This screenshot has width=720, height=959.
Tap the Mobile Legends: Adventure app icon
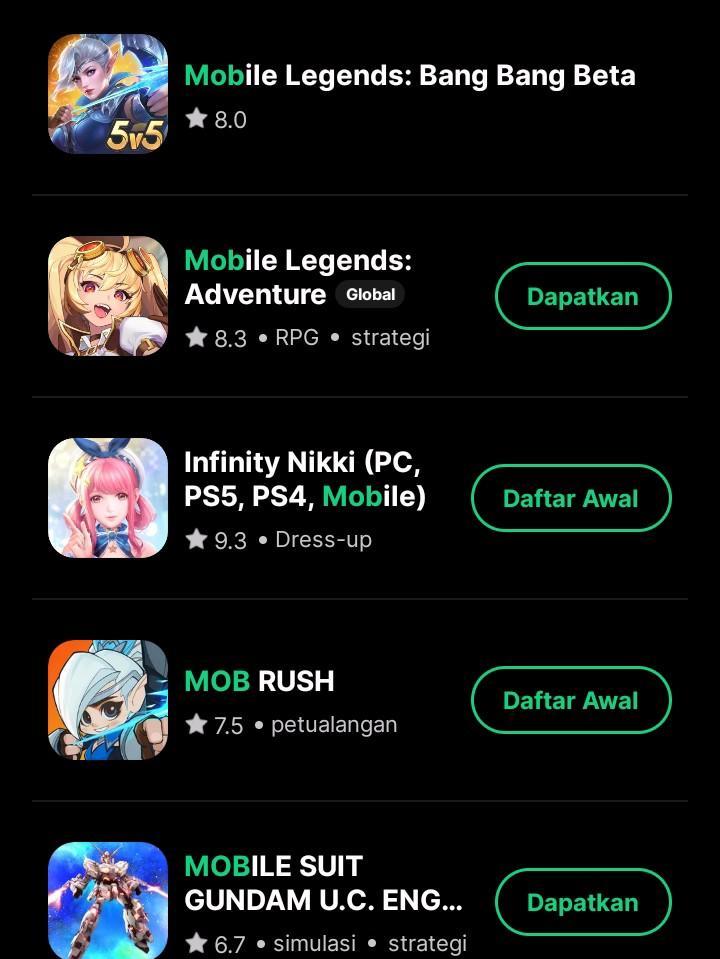[x=107, y=296]
